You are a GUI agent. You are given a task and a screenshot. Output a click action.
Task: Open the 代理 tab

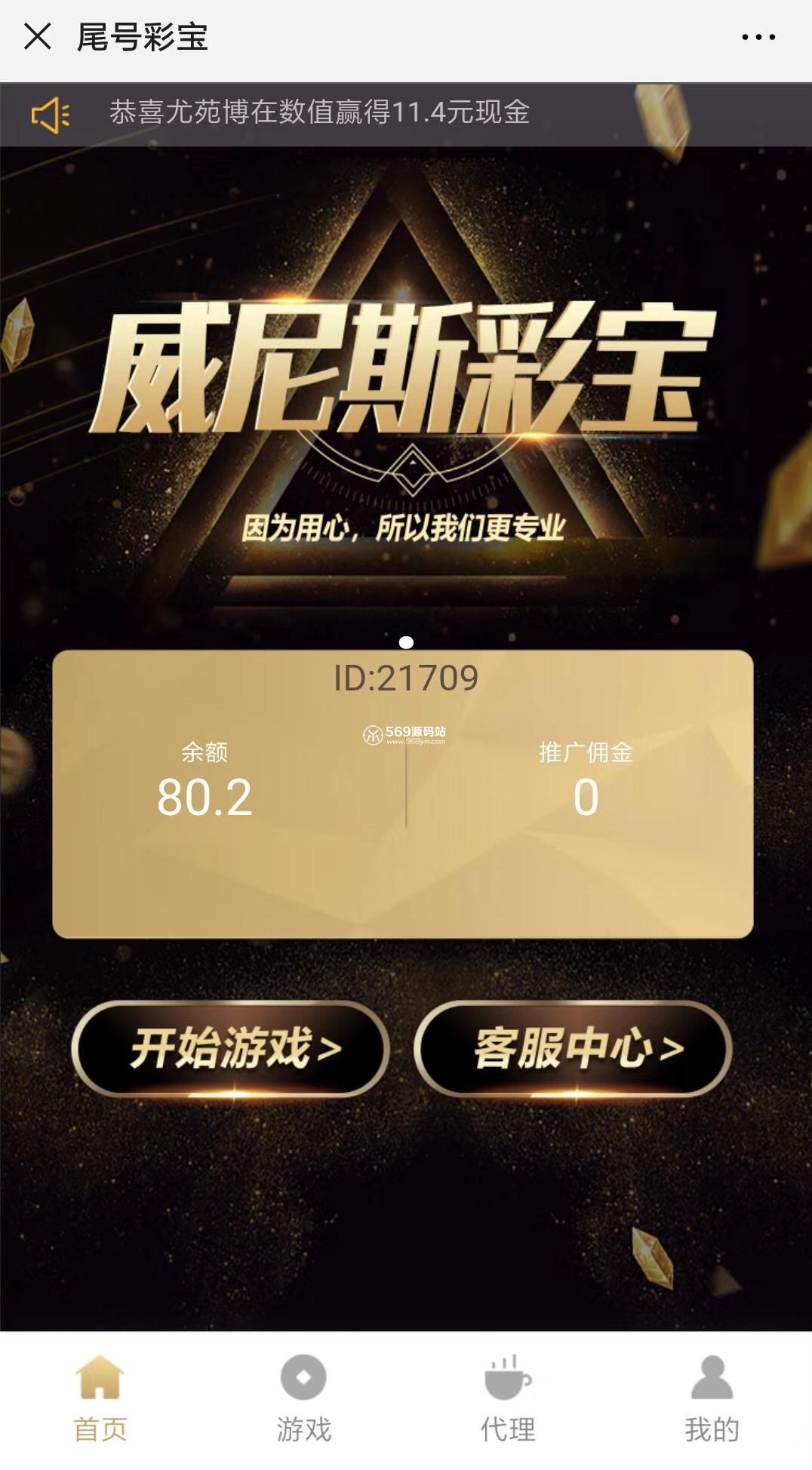(x=508, y=1399)
